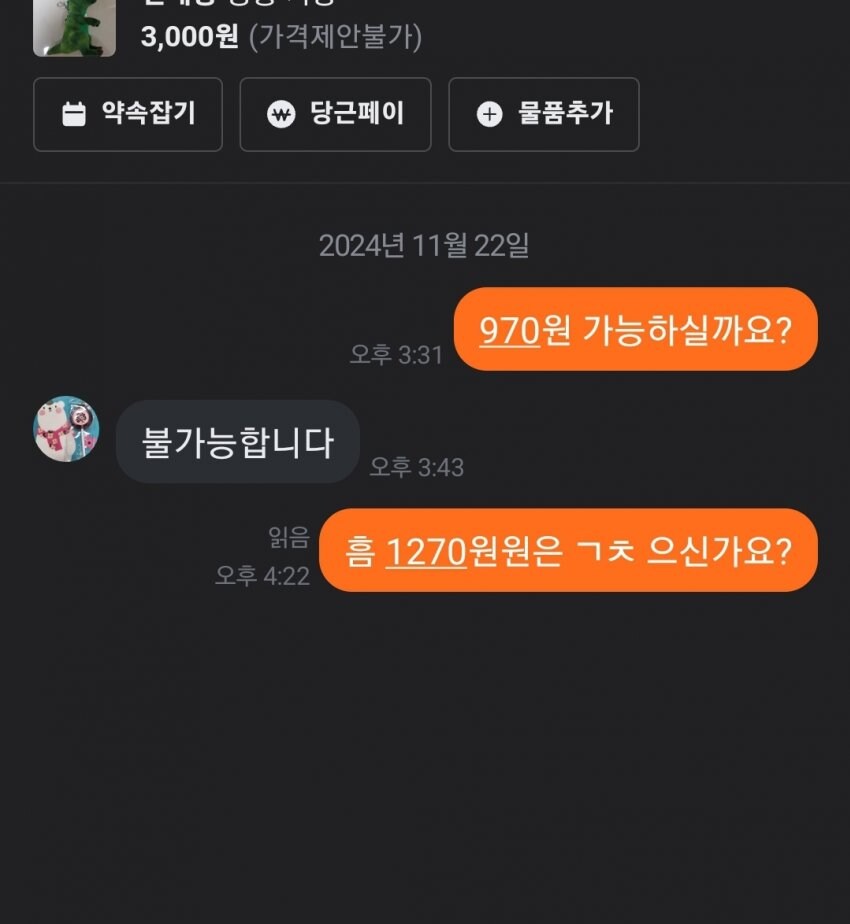Viewport: 850px width, 924px height.
Task: Tap the 970원 가능하실까요 message bubble
Action: click(x=635, y=329)
